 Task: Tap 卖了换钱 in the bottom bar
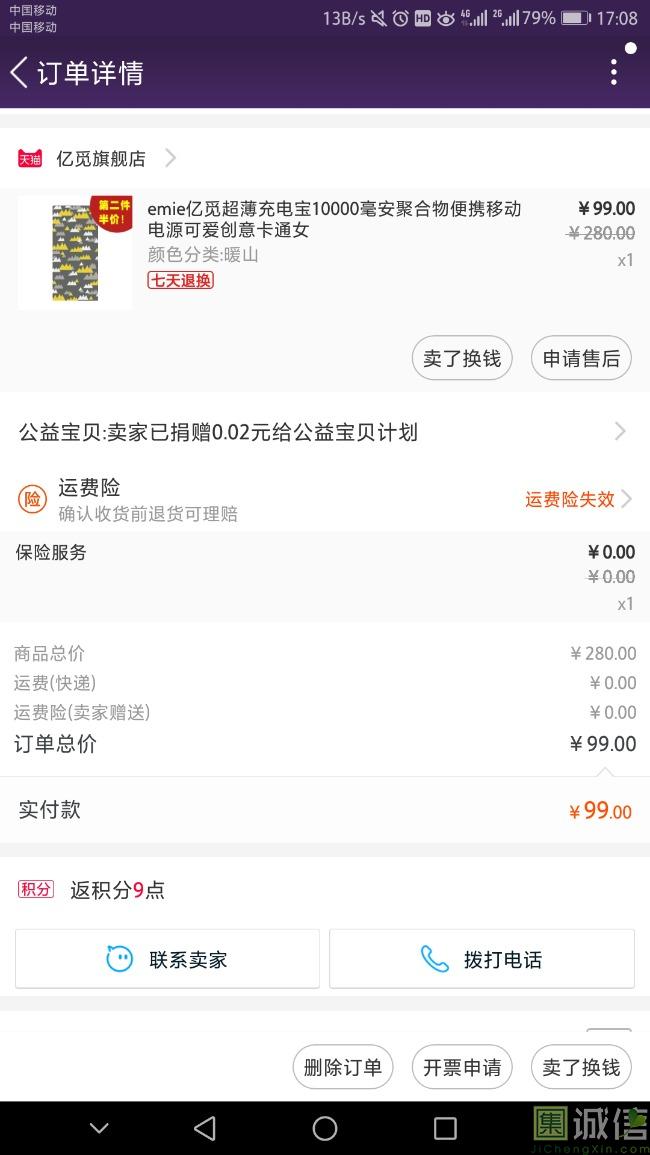(581, 1068)
